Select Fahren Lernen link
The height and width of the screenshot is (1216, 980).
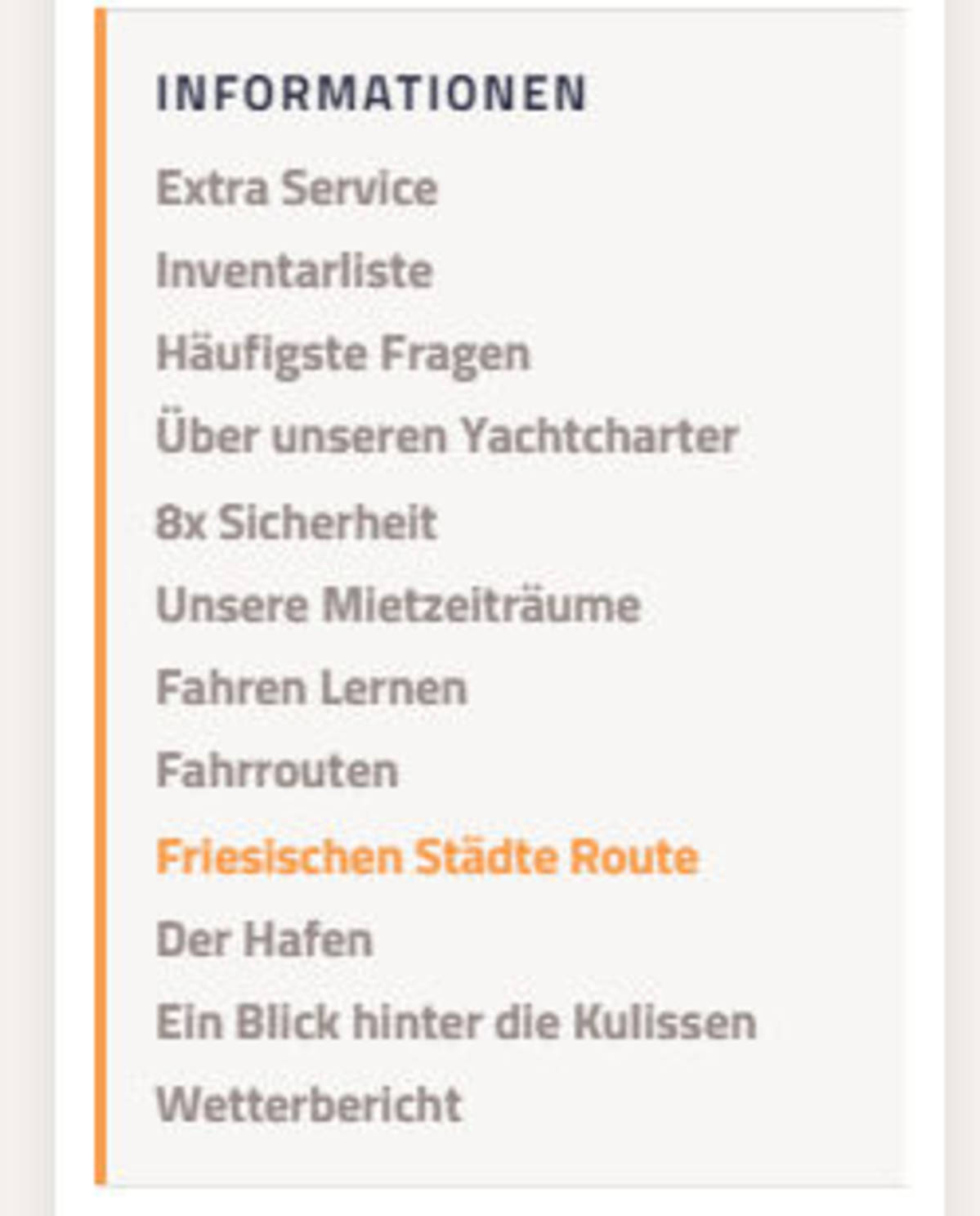[311, 688]
